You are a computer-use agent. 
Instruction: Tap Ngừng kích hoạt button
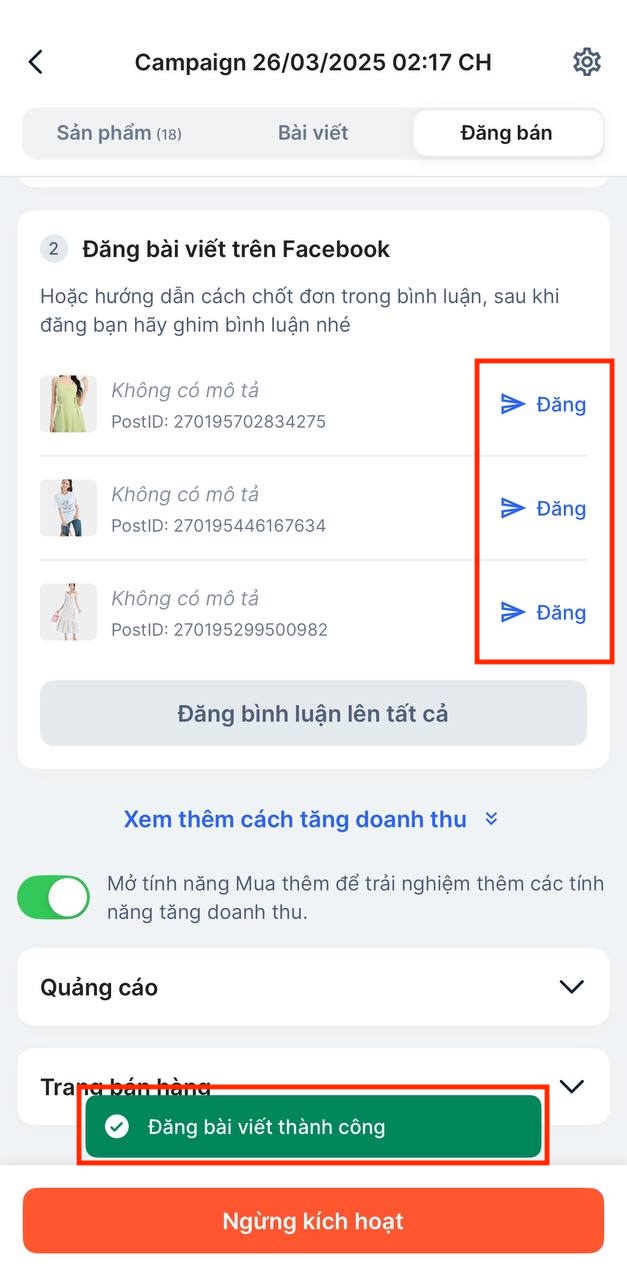click(313, 1221)
